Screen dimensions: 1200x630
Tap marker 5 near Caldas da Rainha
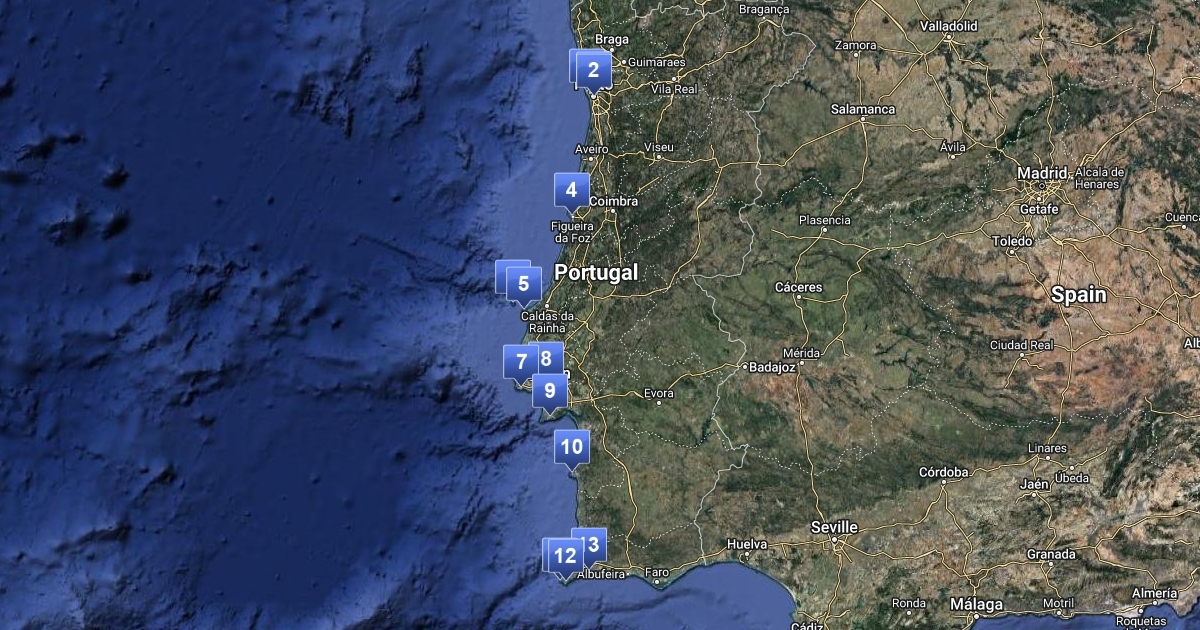[523, 284]
